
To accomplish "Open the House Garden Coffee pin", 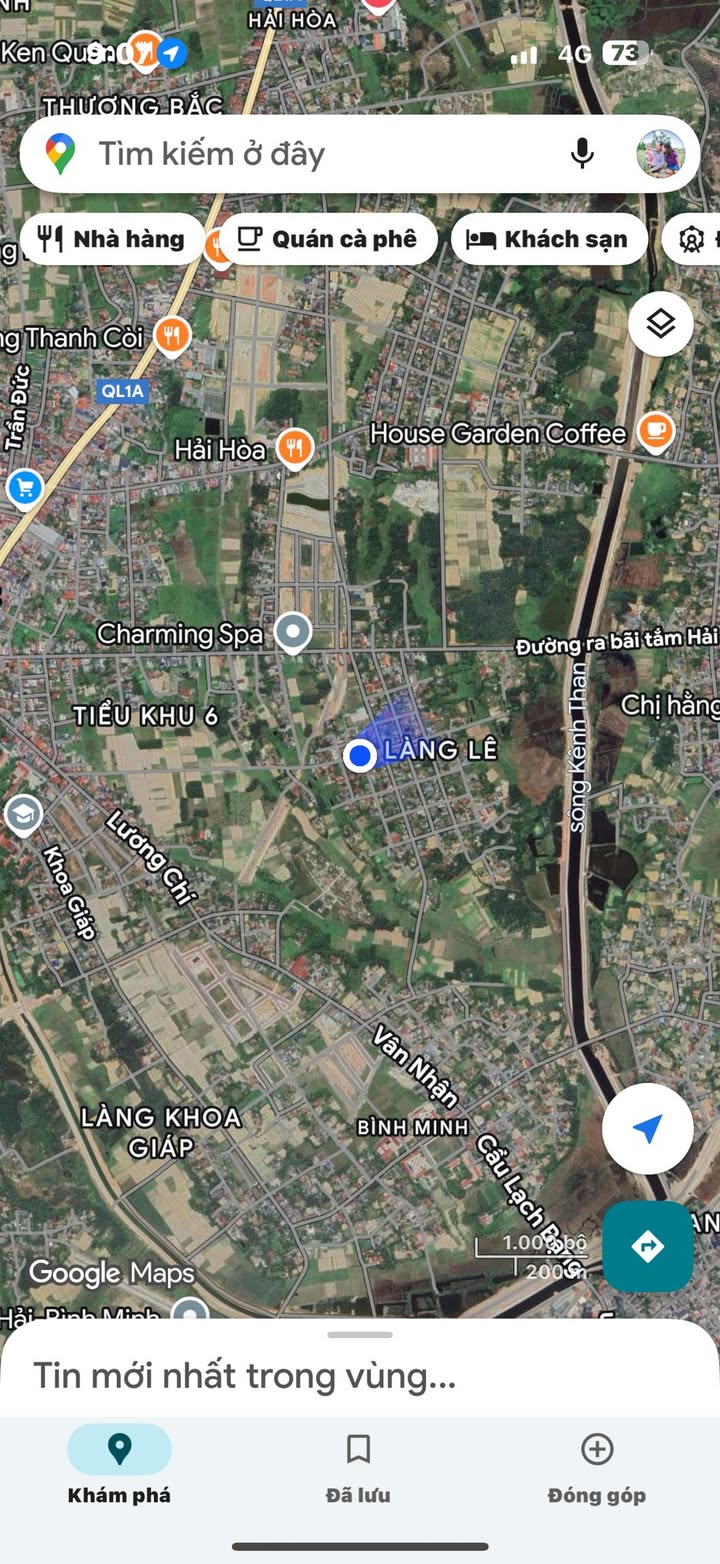I will coord(656,431).
